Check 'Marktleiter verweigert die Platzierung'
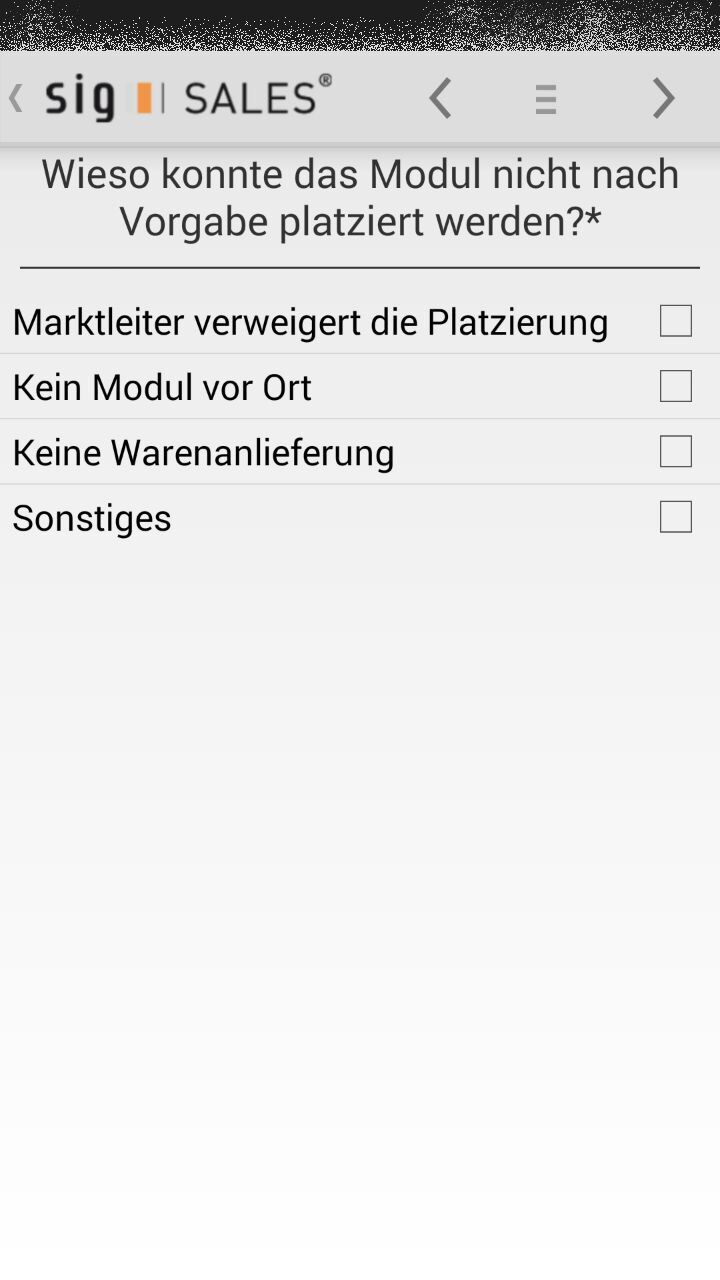 (x=676, y=321)
